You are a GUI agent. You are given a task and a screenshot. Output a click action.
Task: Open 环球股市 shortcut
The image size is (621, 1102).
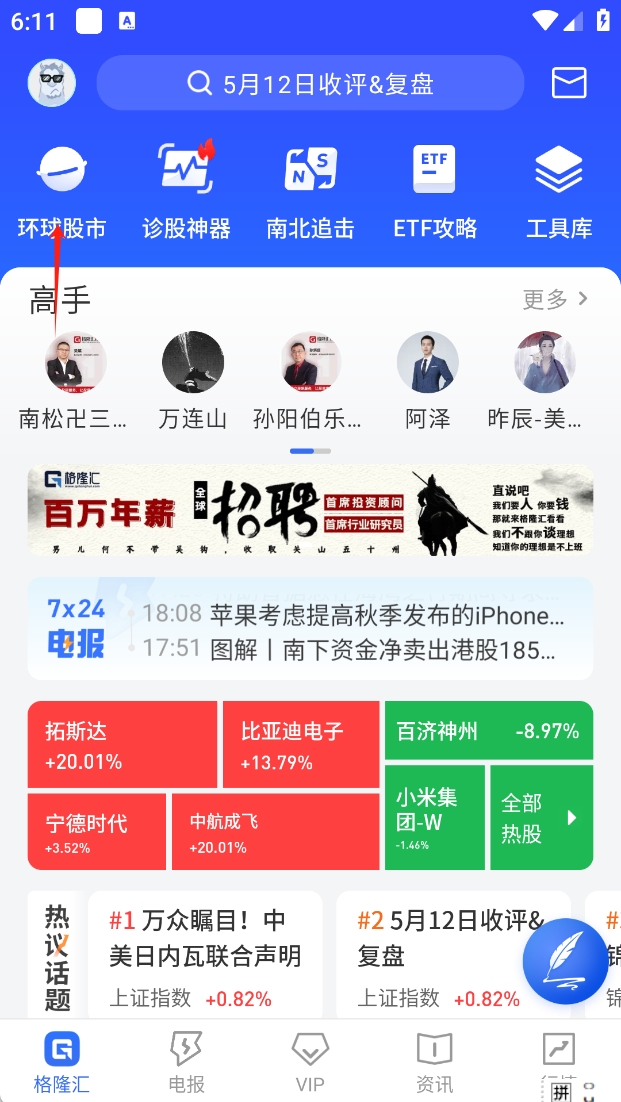pos(62,190)
